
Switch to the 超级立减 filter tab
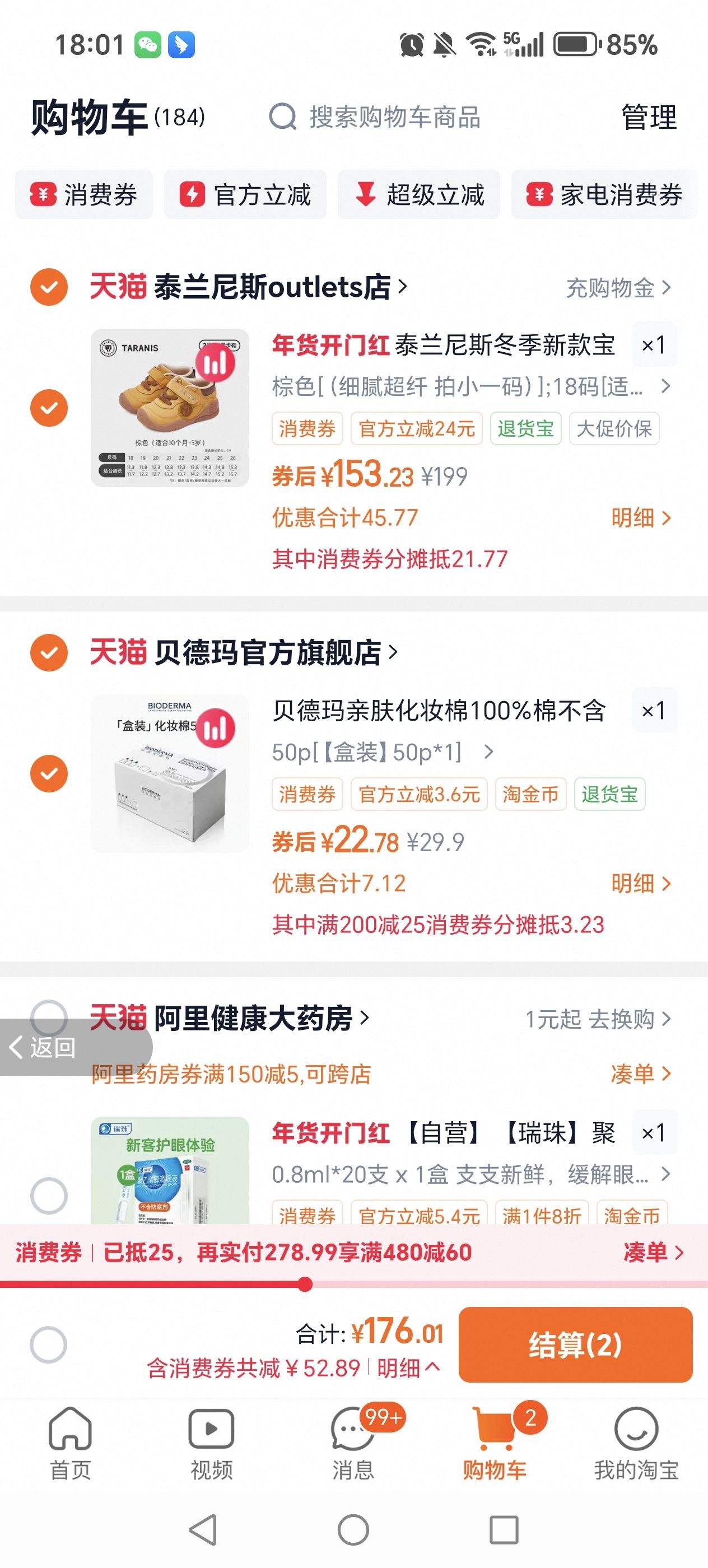click(x=418, y=194)
